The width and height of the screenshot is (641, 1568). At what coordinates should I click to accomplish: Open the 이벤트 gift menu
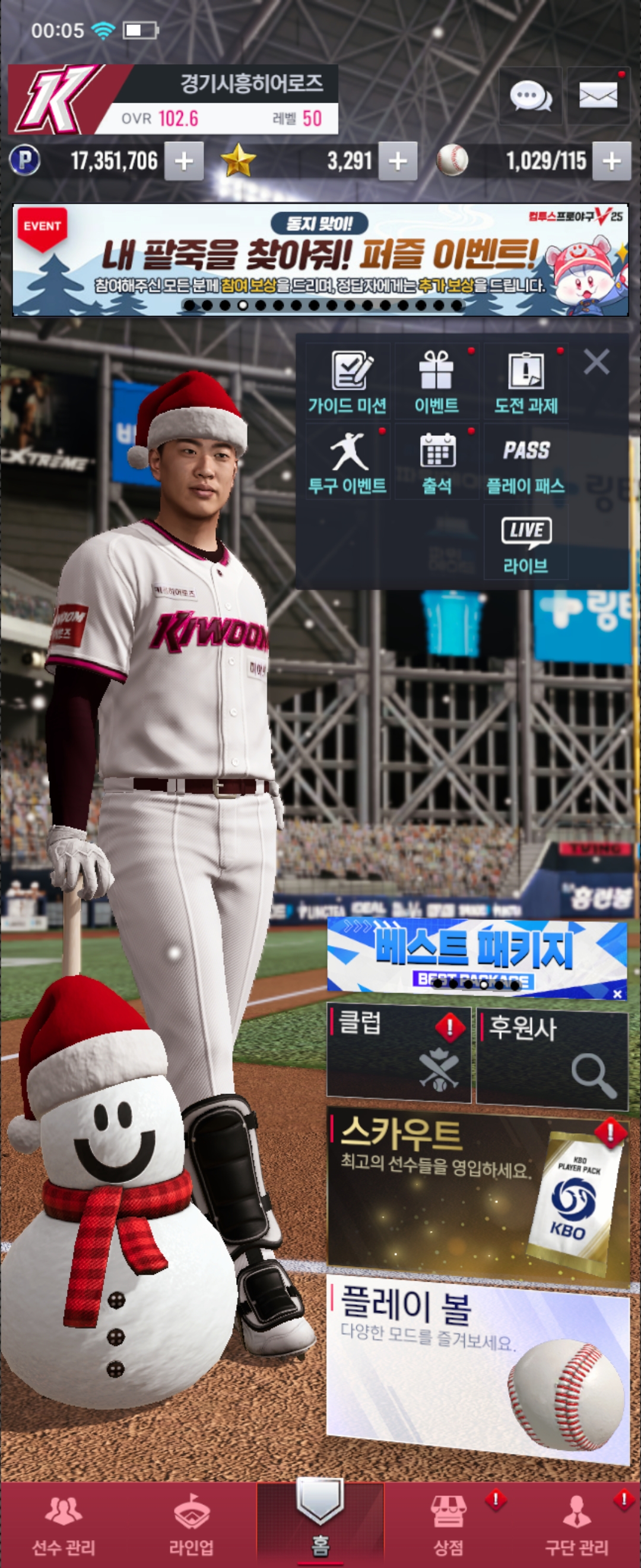click(x=437, y=382)
